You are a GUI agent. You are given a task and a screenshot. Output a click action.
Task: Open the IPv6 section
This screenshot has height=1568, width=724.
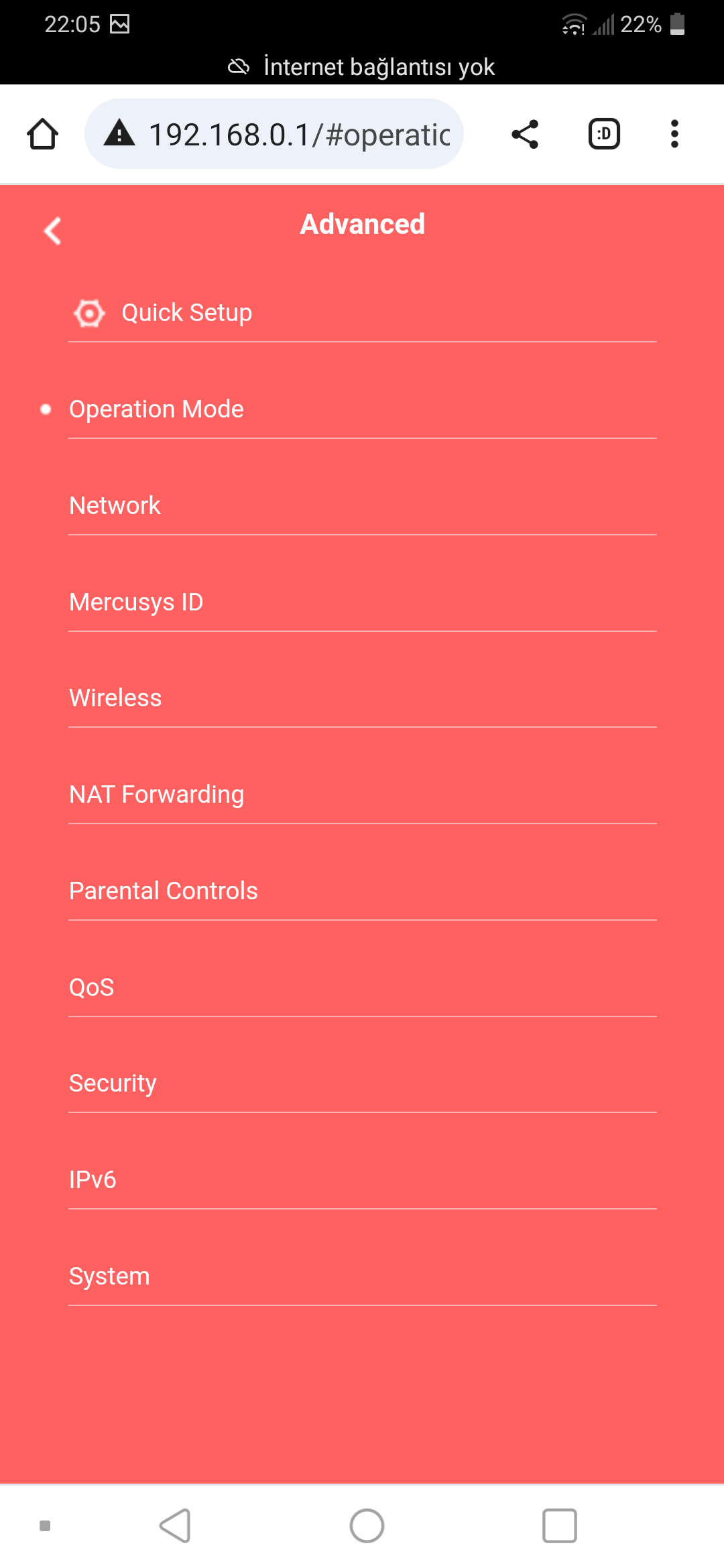pyautogui.click(x=362, y=1180)
